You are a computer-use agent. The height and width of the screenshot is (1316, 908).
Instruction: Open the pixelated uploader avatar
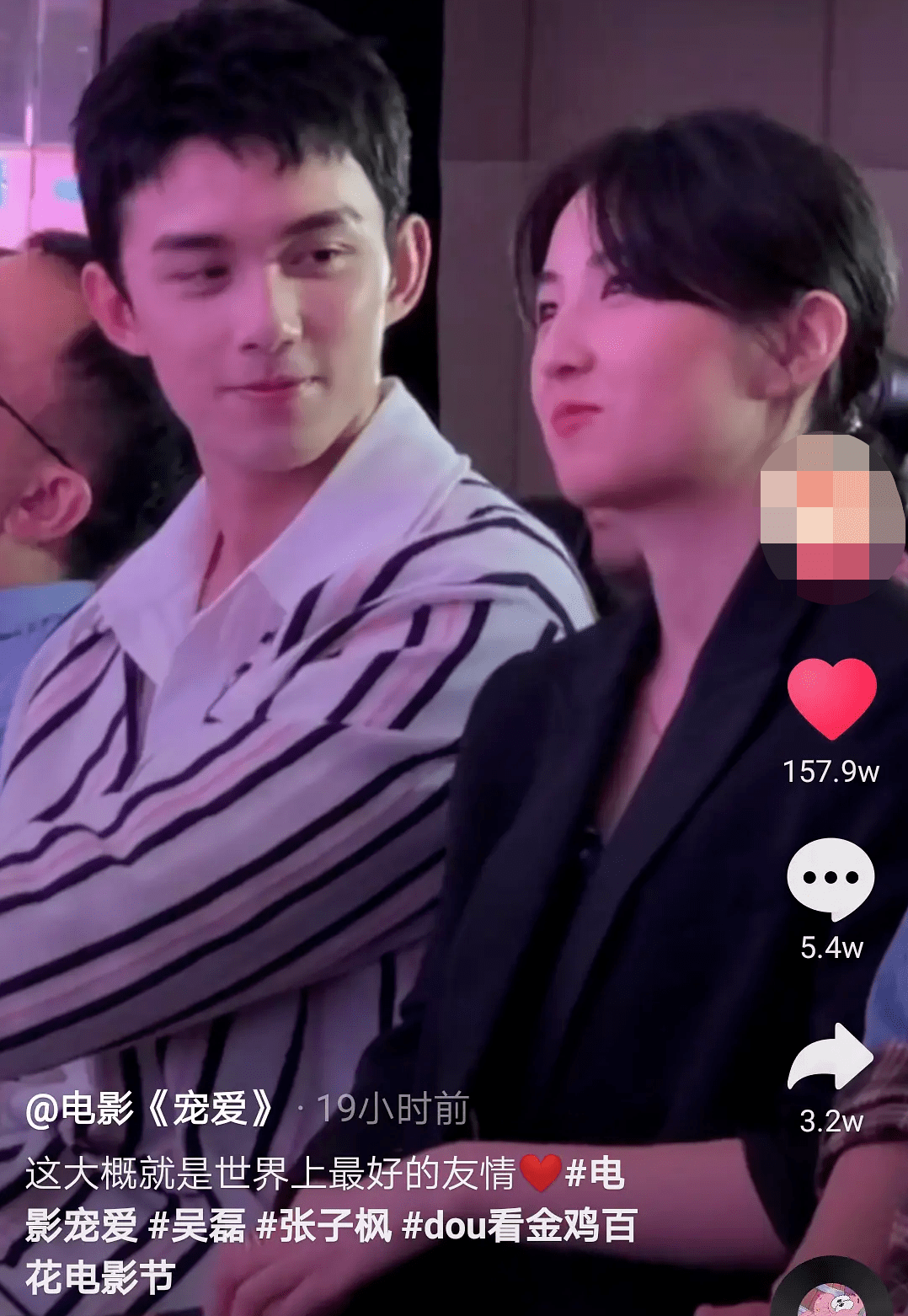[831, 516]
